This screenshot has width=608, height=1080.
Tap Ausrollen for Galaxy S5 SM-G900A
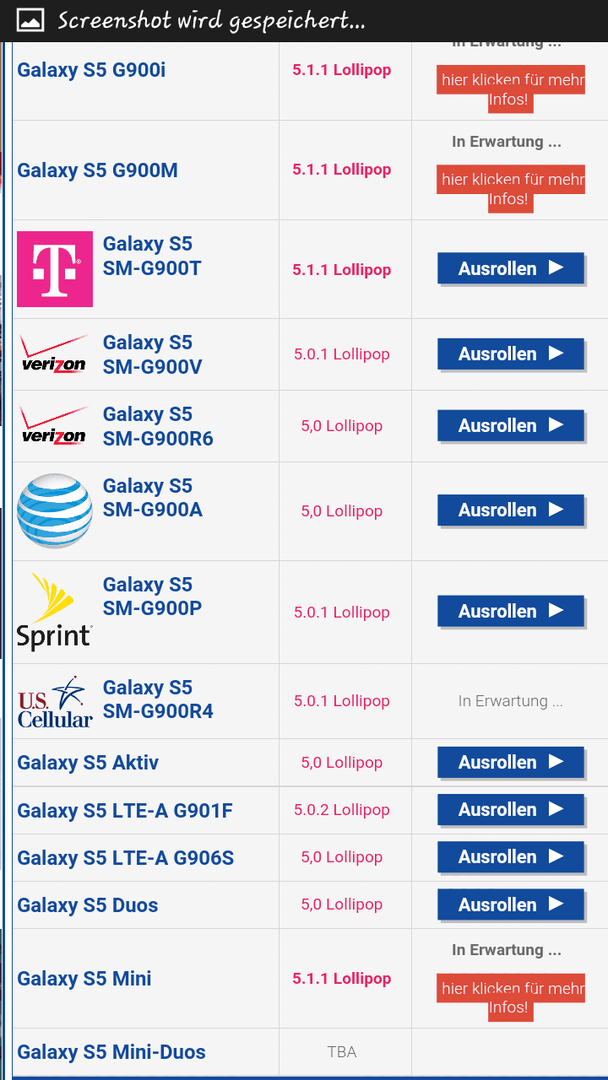(511, 510)
